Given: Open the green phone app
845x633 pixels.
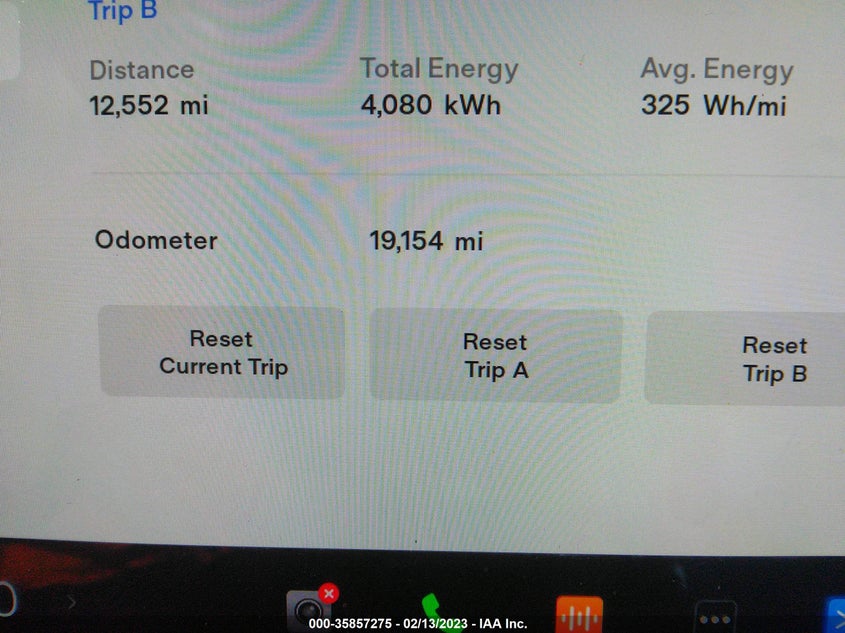Looking at the screenshot, I should point(439,611).
